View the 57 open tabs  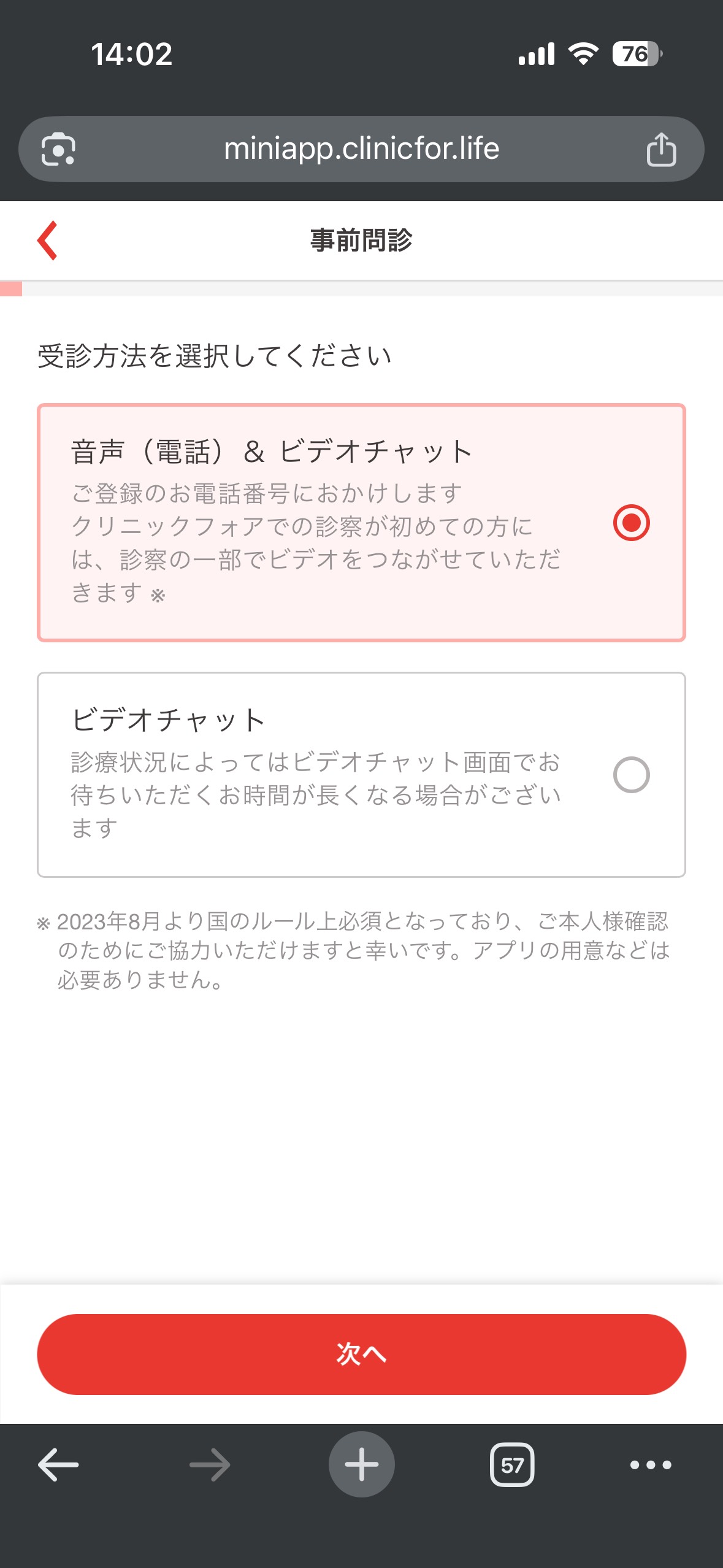click(512, 1465)
